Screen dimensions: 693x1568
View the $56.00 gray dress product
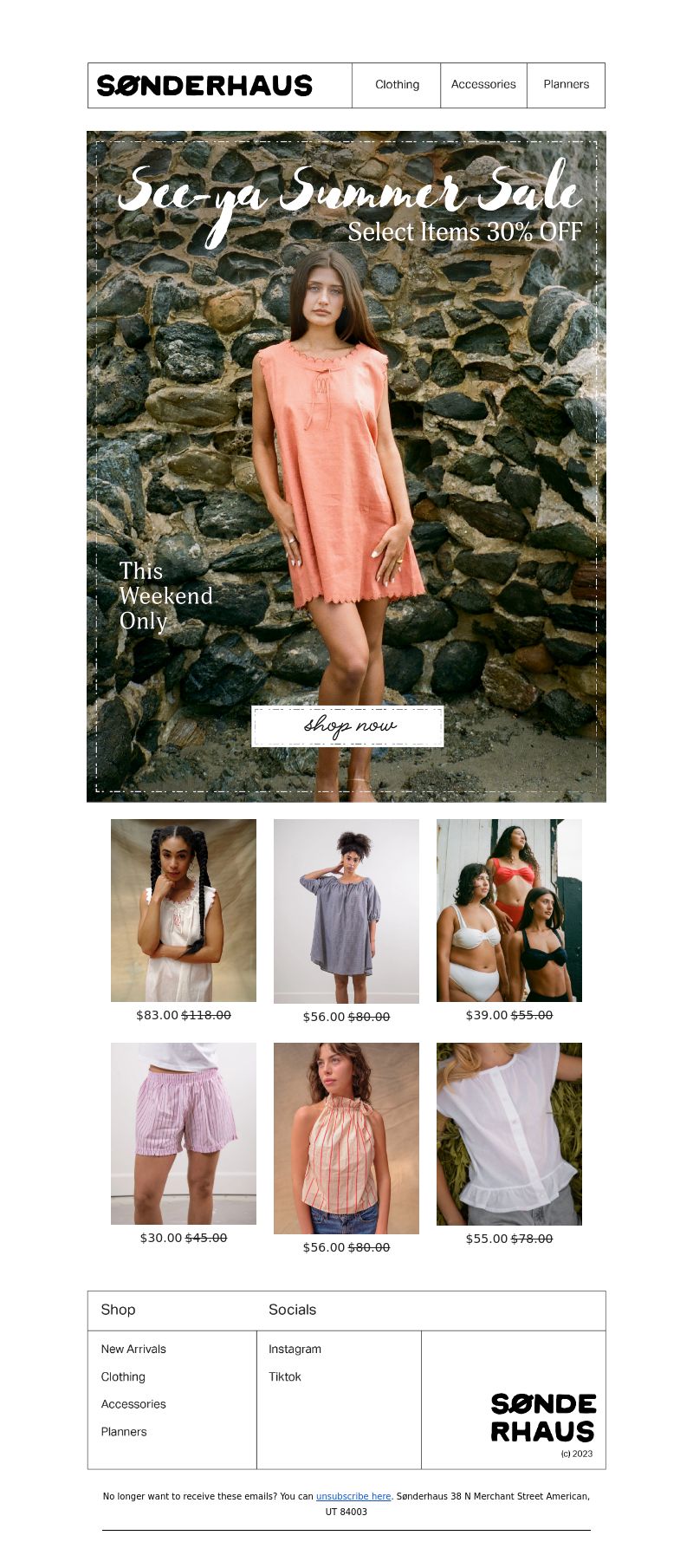pyautogui.click(x=346, y=911)
